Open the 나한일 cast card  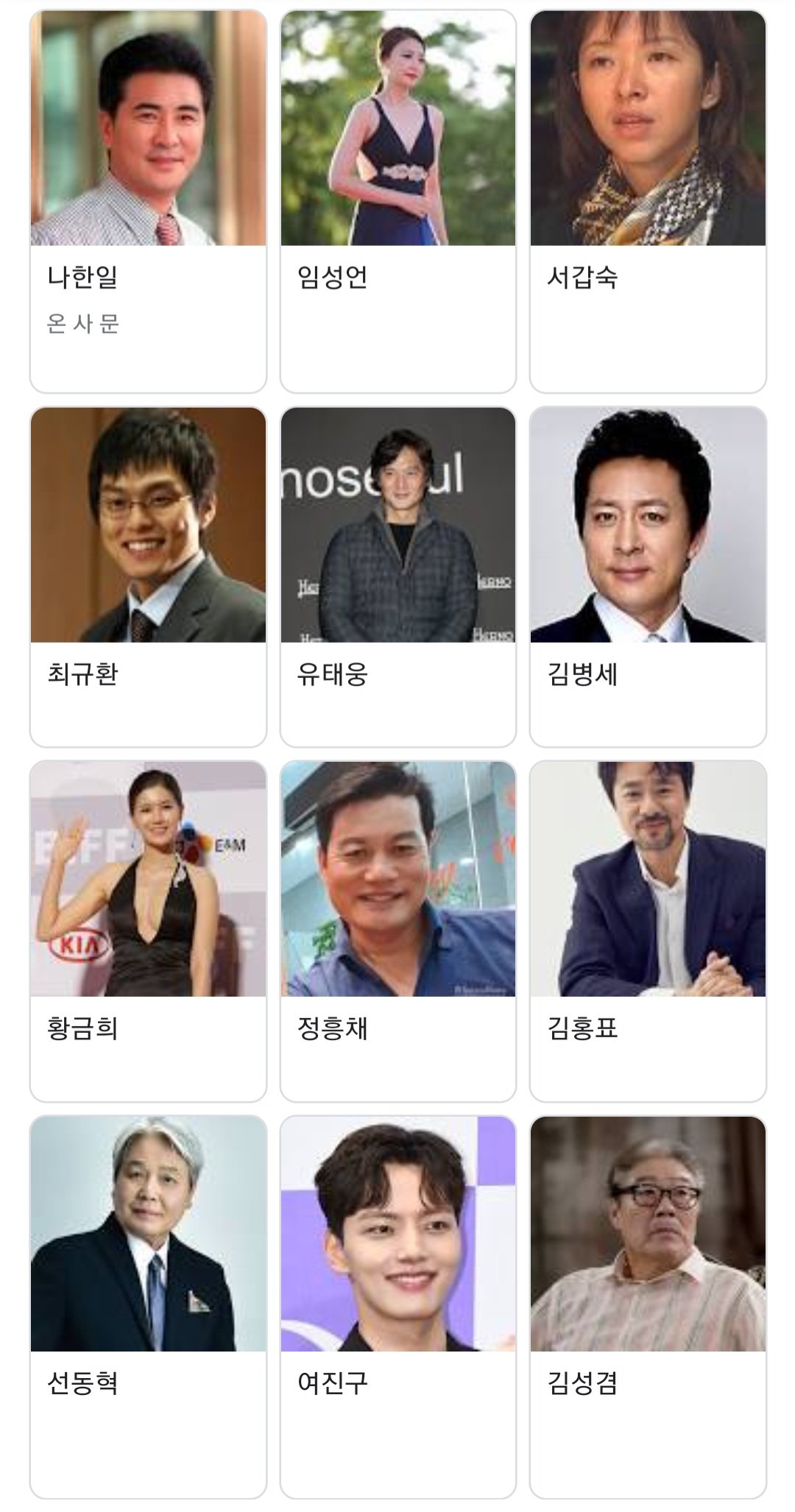click(148, 201)
